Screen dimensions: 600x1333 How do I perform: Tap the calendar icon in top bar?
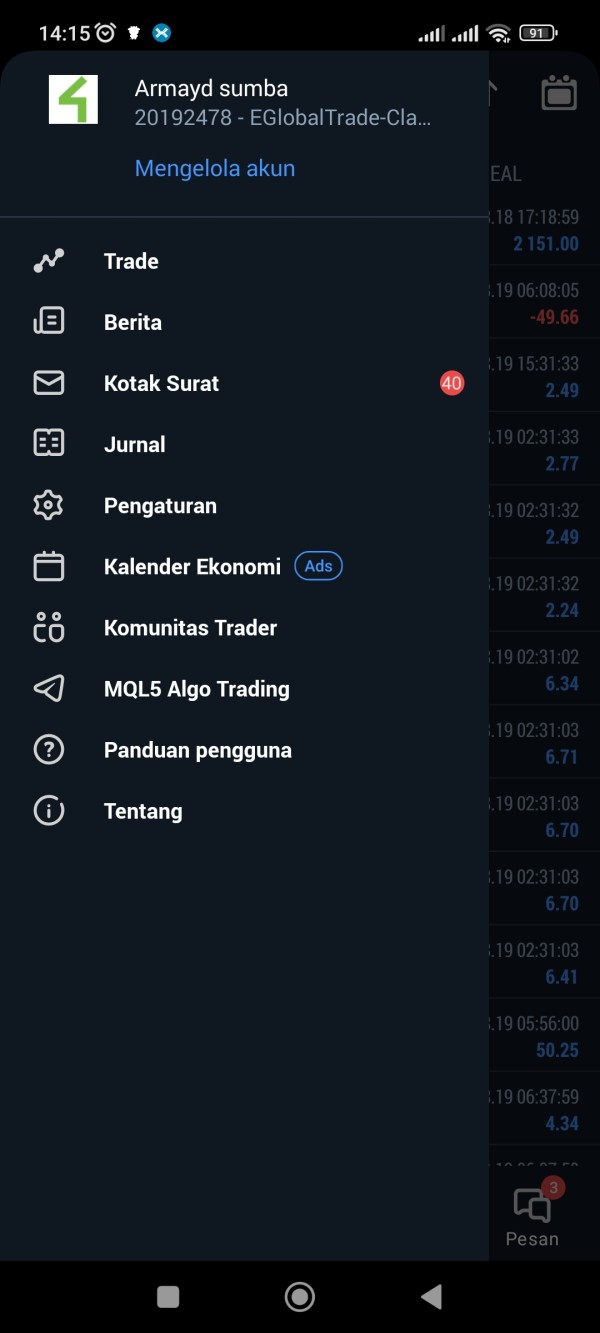559,93
